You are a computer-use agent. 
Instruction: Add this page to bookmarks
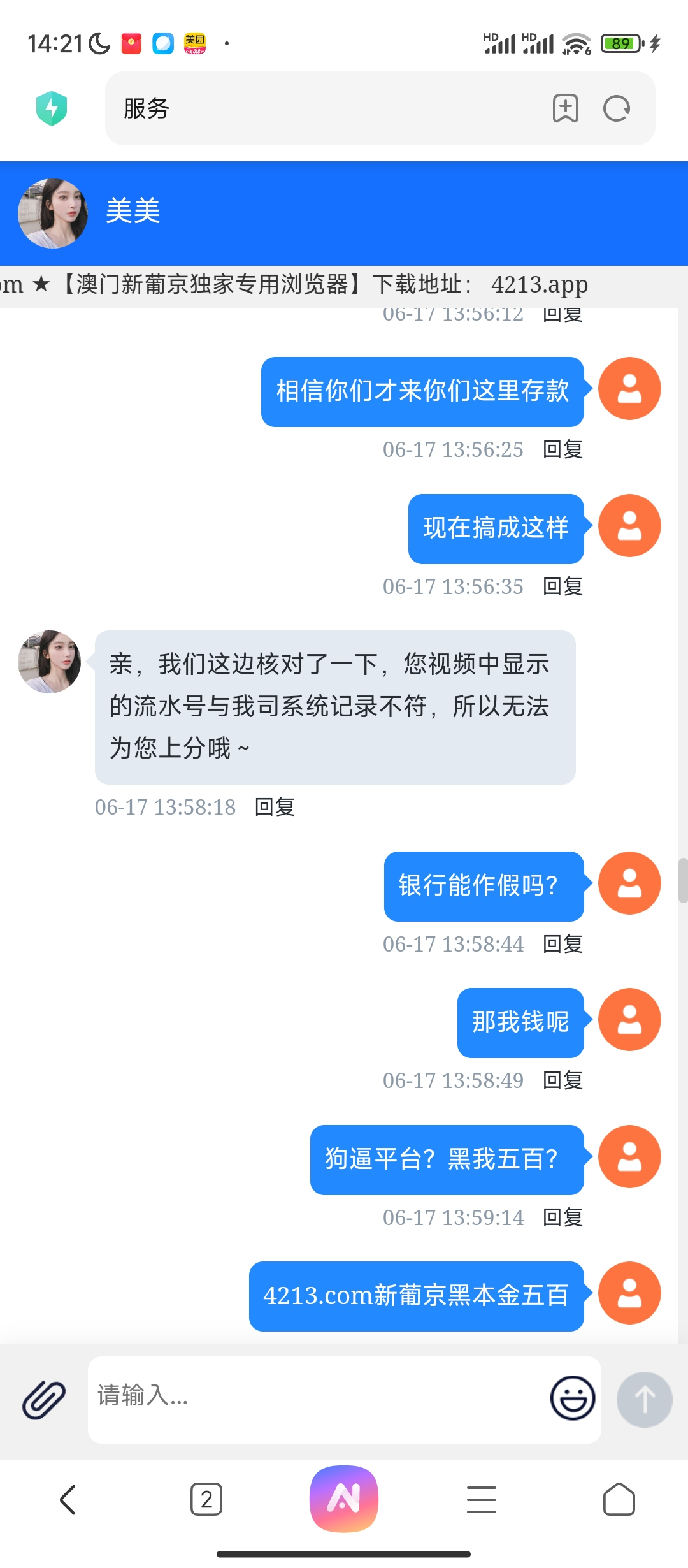click(x=565, y=108)
